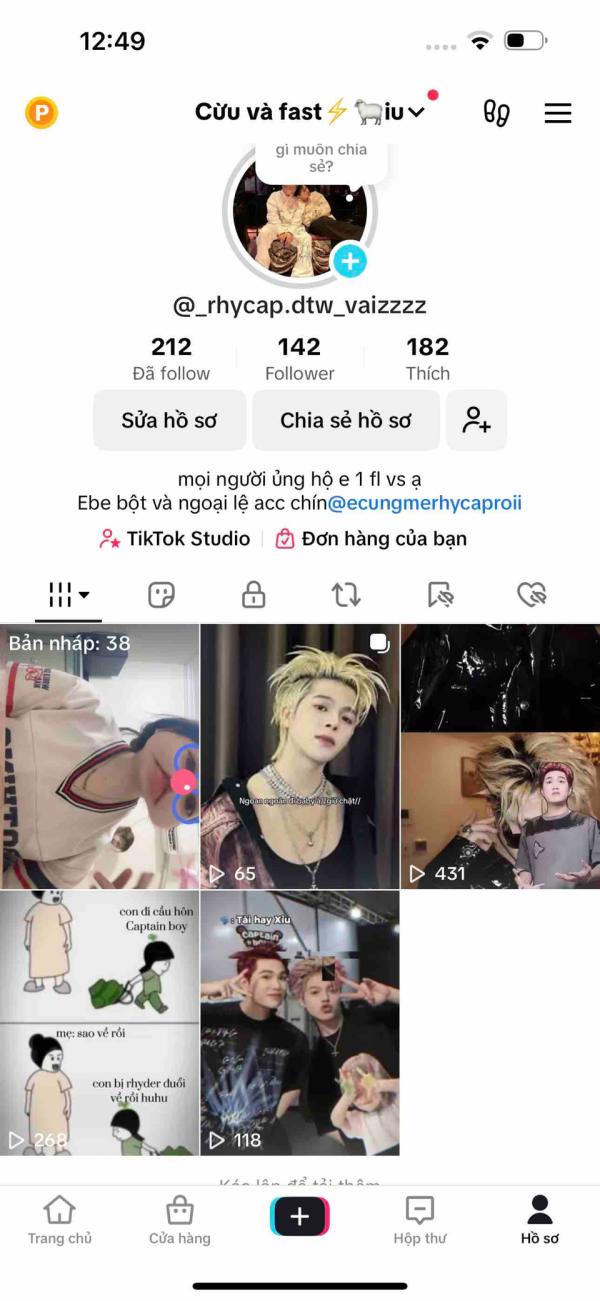Switch to the private videos lock tab

coord(253,596)
